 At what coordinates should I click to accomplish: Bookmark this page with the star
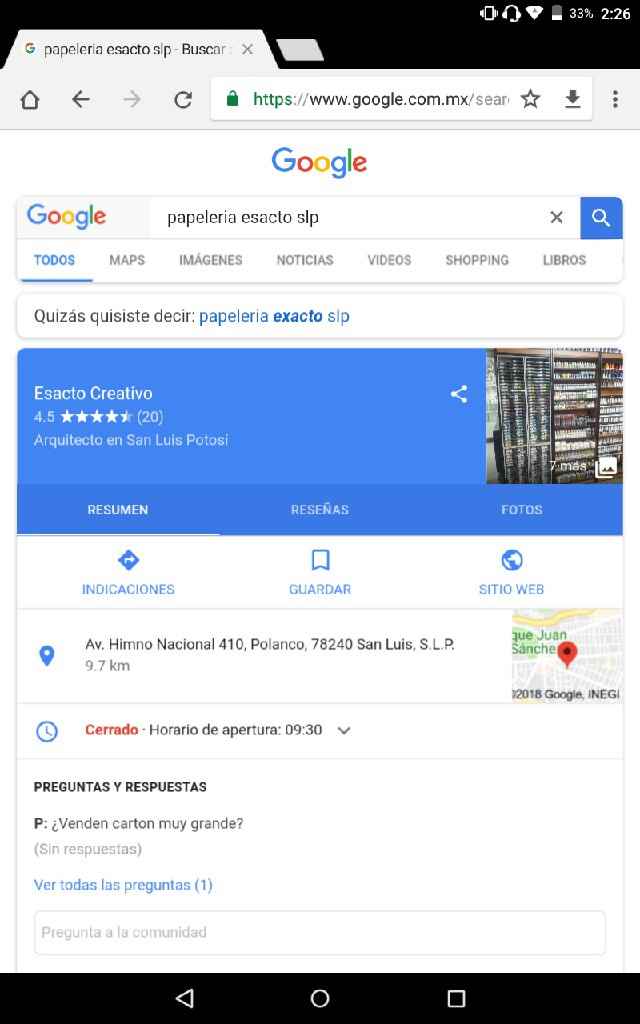[x=531, y=99]
